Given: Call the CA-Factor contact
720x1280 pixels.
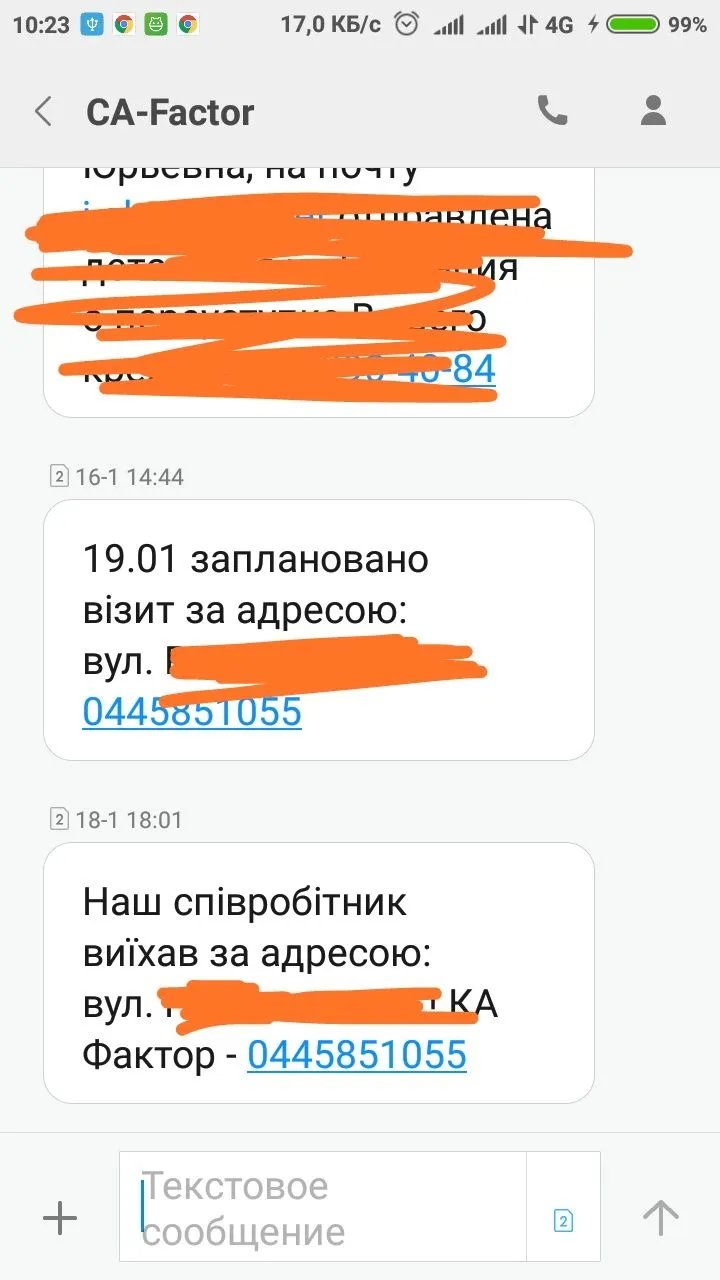Looking at the screenshot, I should 552,111.
